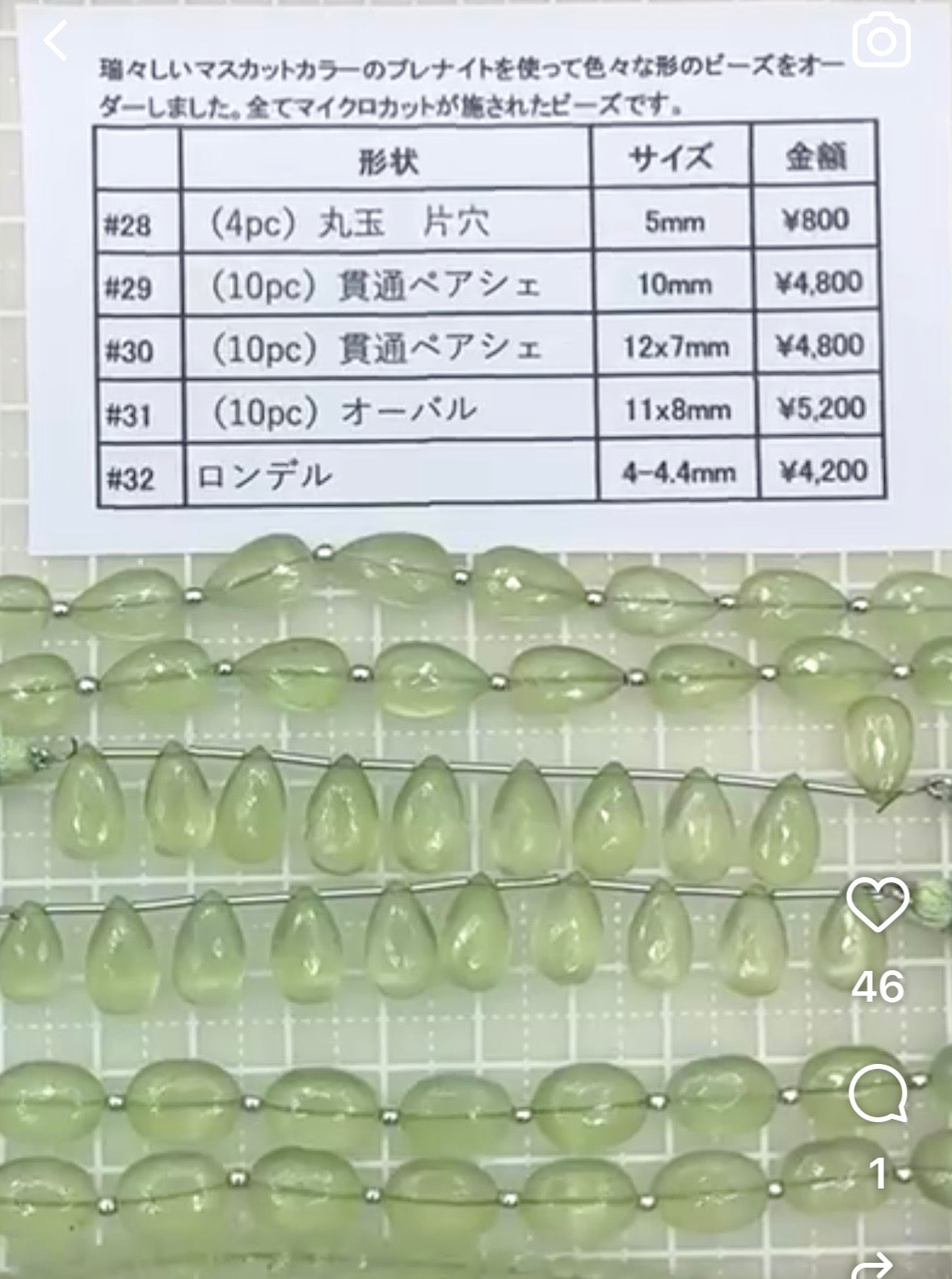Go back using the top-left arrow
The image size is (952, 1279).
tap(55, 40)
